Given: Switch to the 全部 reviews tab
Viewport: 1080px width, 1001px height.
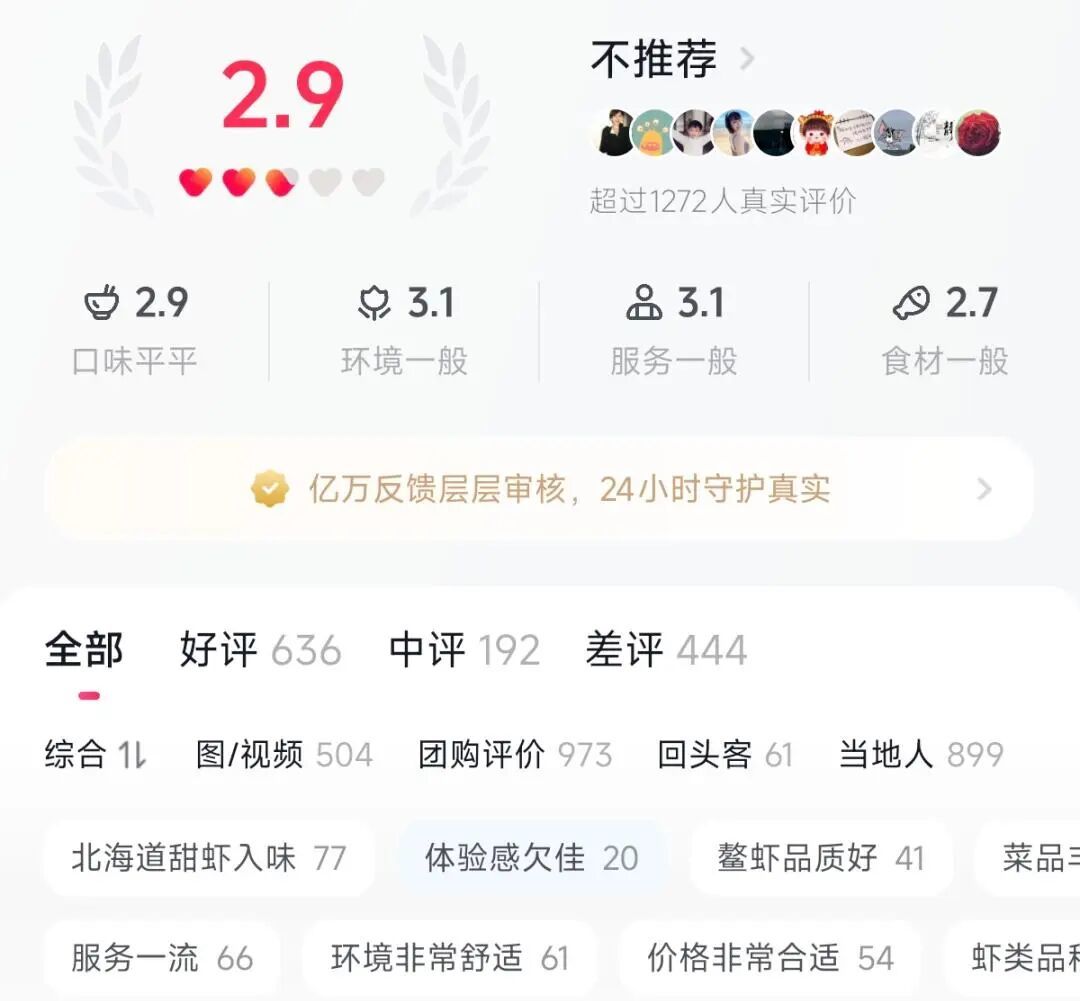Looking at the screenshot, I should tap(84, 650).
